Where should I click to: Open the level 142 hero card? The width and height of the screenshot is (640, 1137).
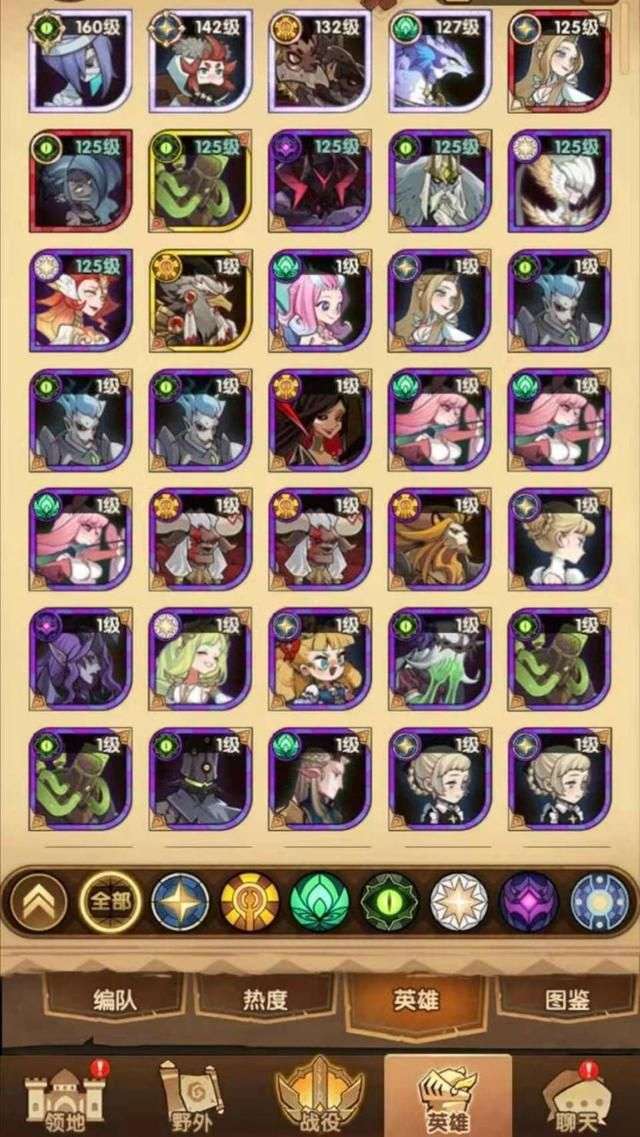[x=200, y=58]
